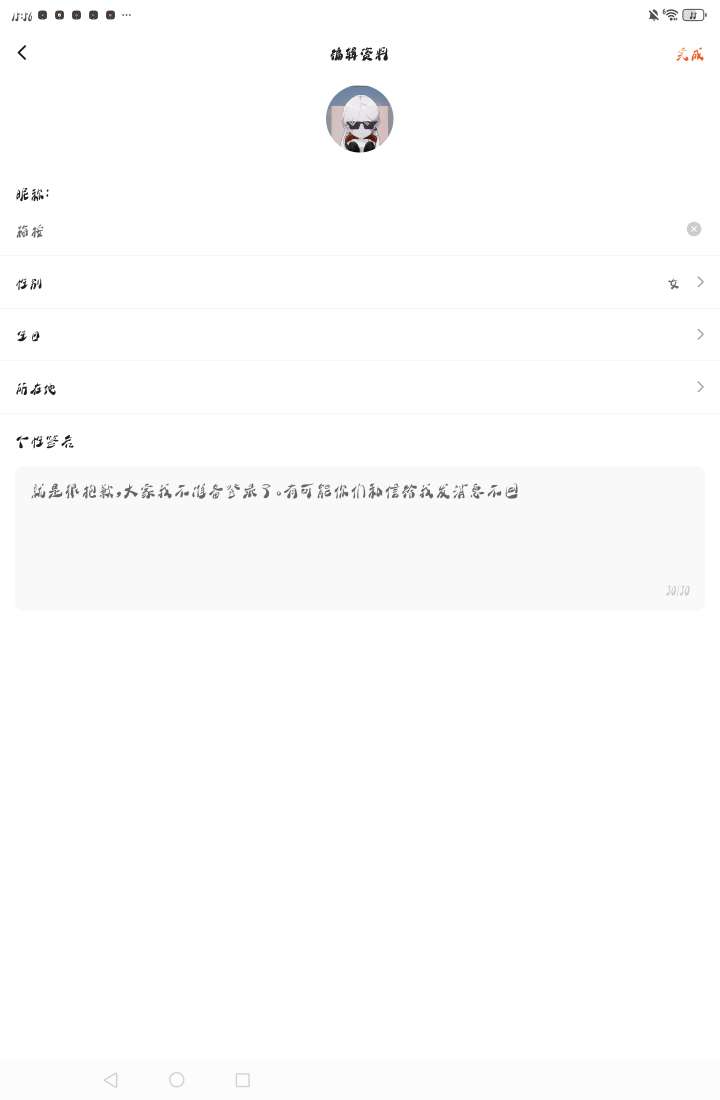Tap 完成 to save profile edits
This screenshot has width=720, height=1100.
pyautogui.click(x=689, y=55)
